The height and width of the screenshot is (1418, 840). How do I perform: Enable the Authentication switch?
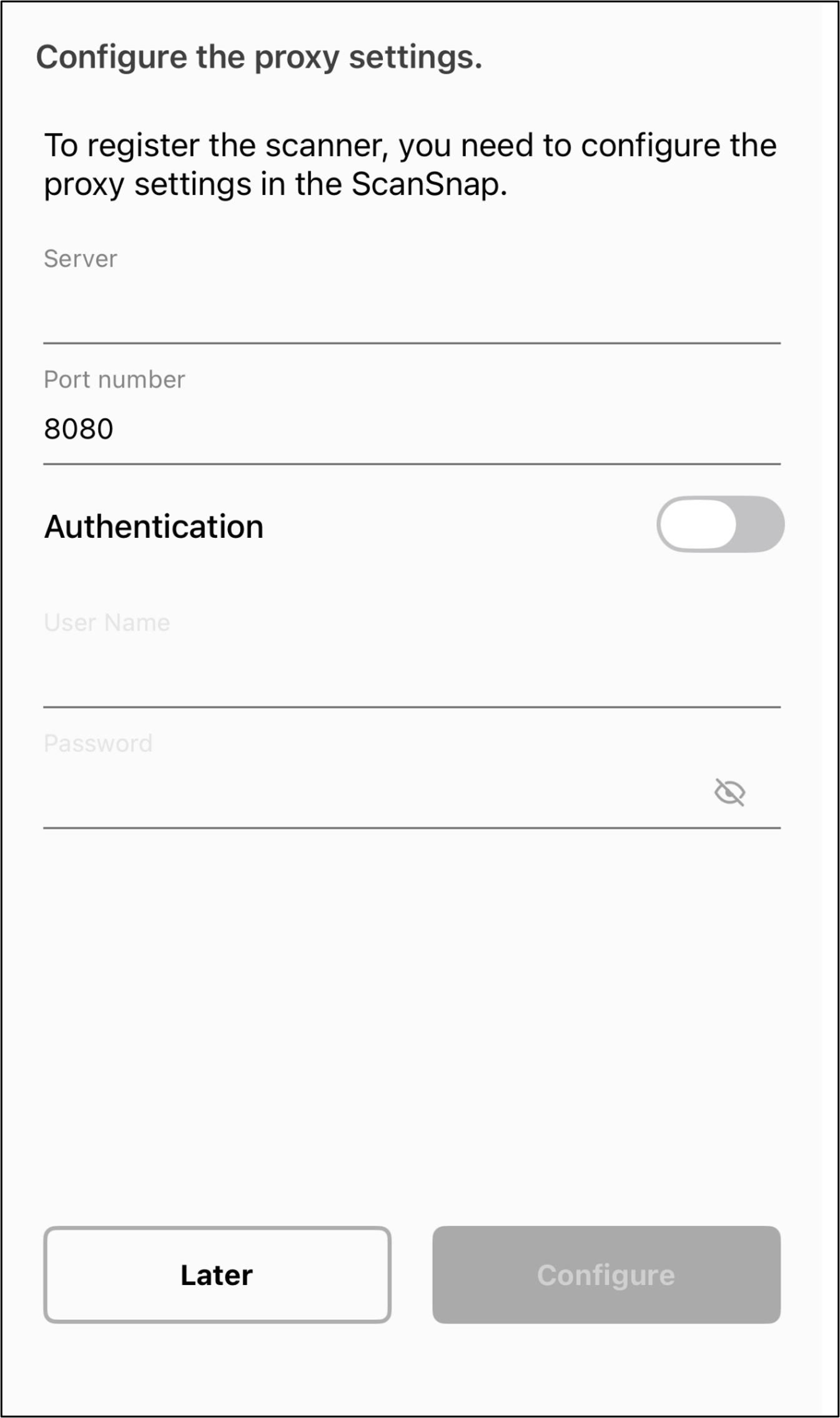[x=720, y=525]
